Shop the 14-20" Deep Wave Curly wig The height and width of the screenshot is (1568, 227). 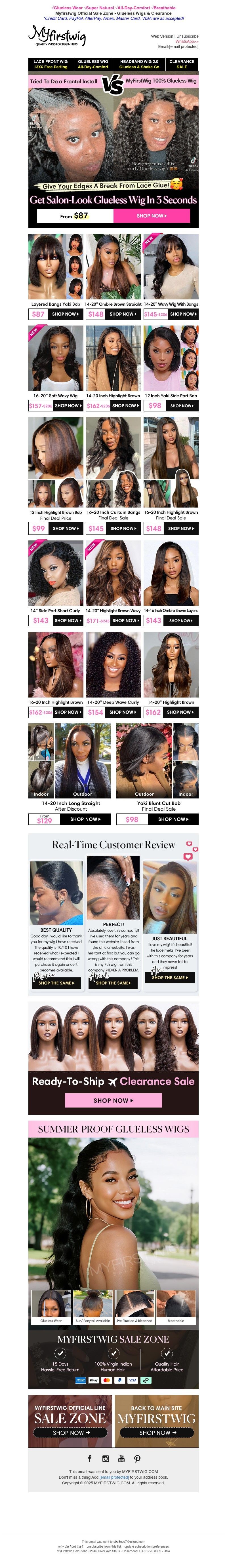(122, 712)
